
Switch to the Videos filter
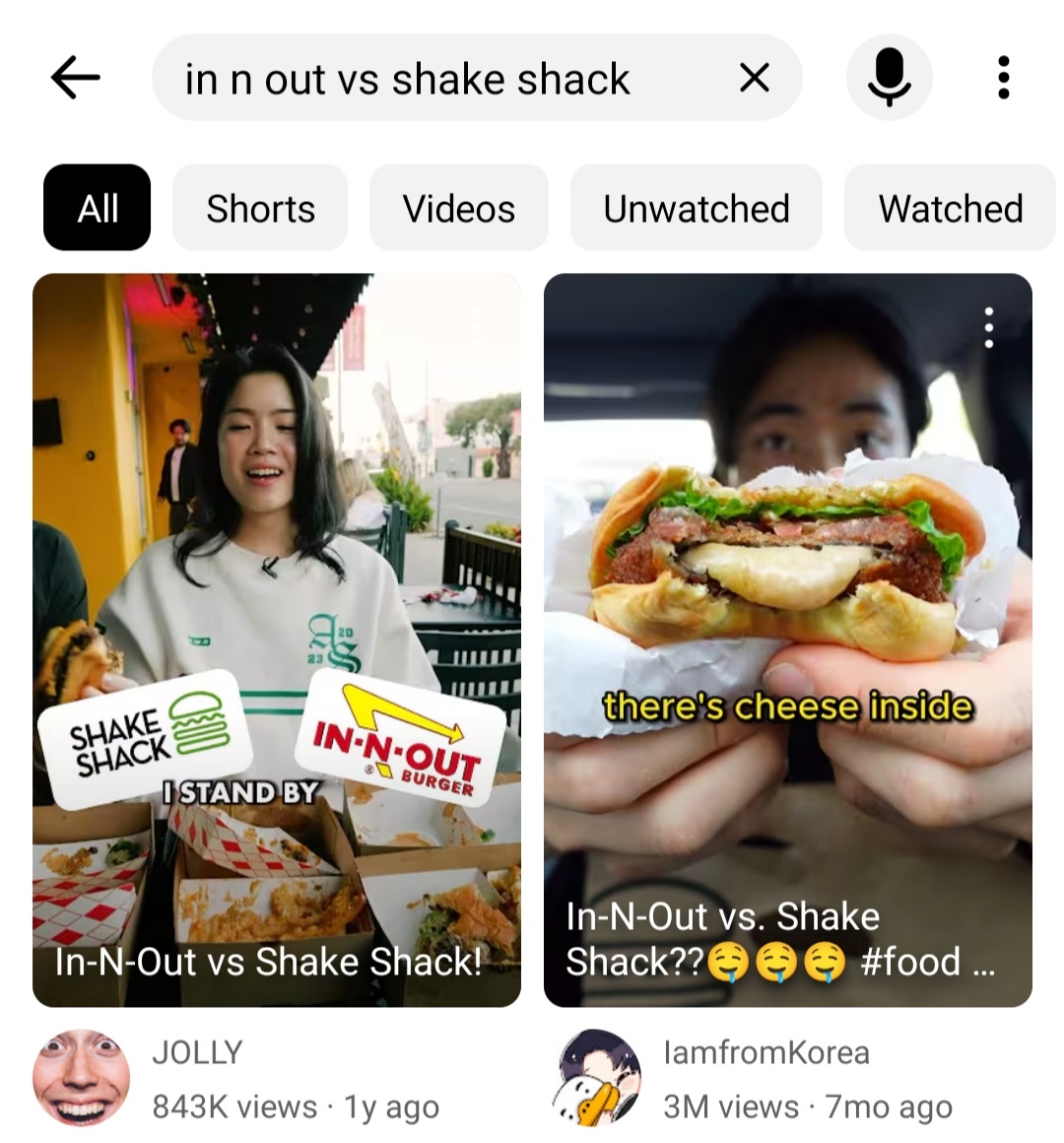click(x=458, y=208)
